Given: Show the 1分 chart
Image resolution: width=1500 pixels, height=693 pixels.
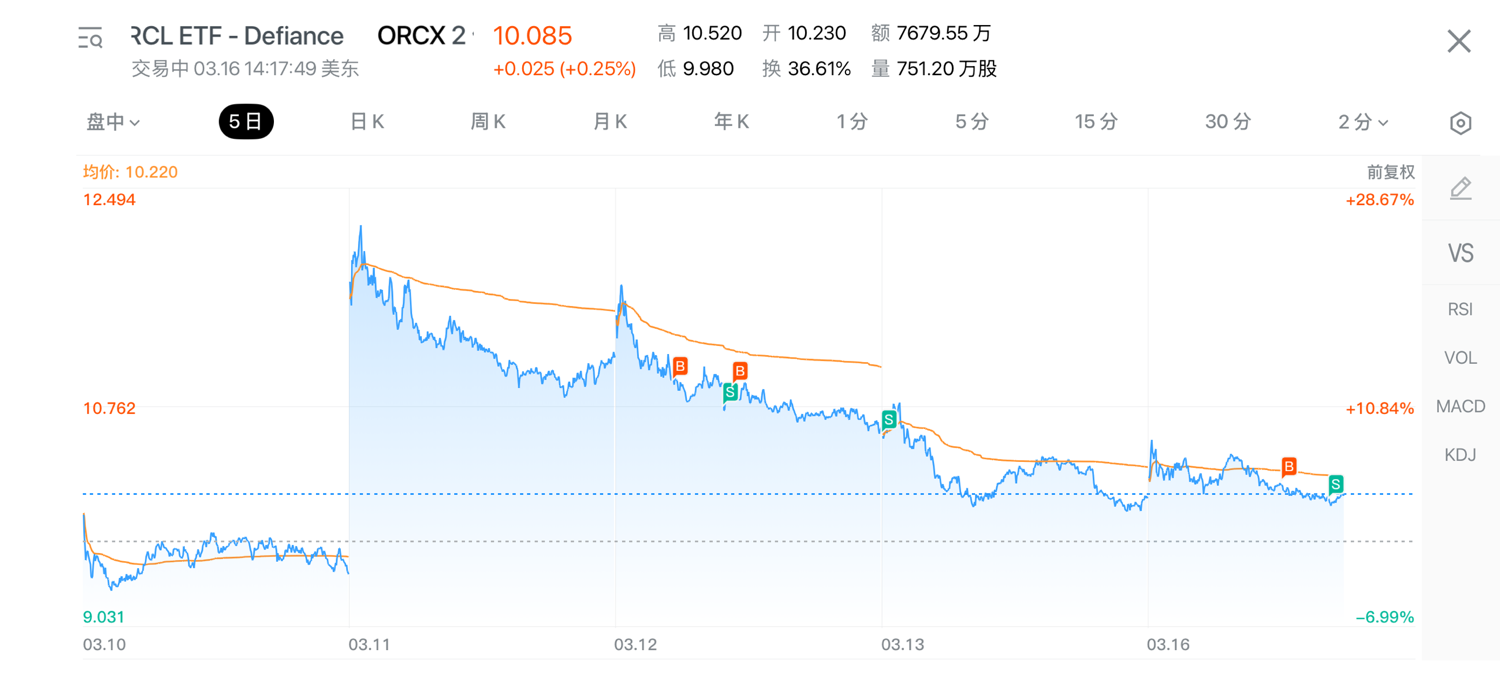Looking at the screenshot, I should tap(852, 122).
